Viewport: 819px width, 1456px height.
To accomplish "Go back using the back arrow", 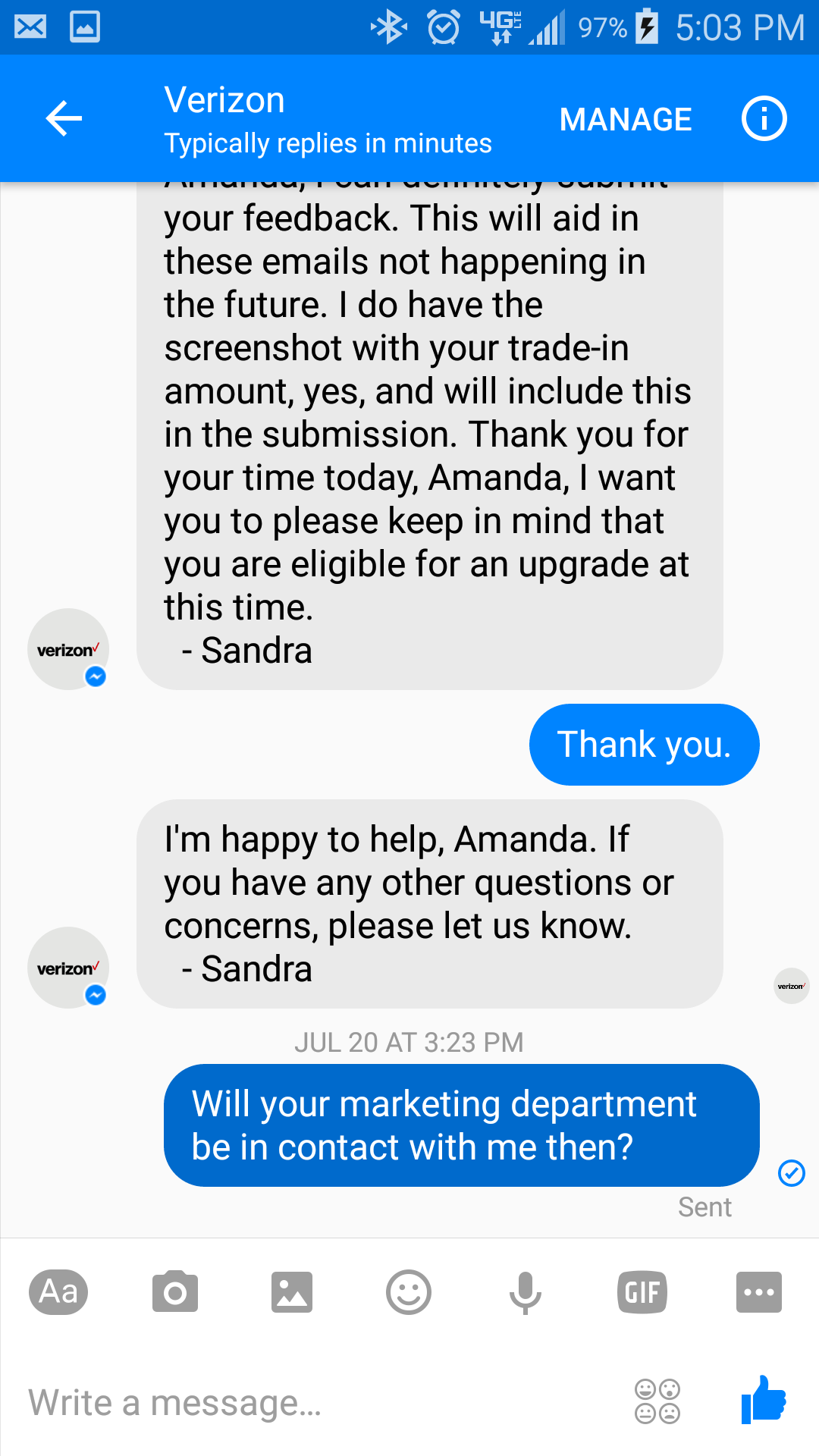I will click(x=63, y=118).
